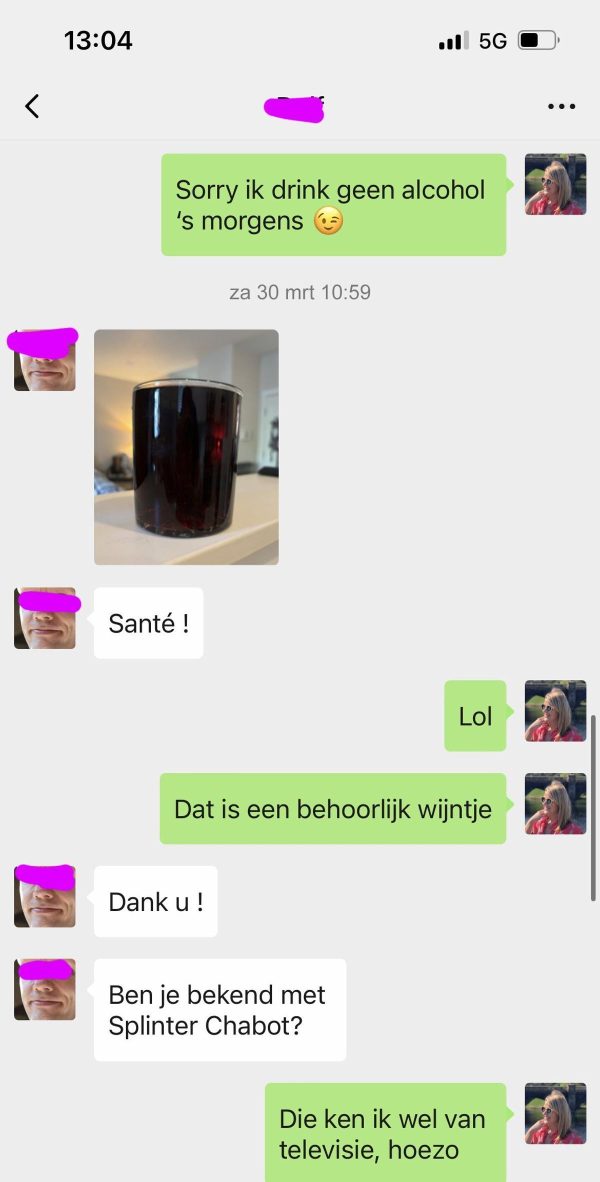Open avatar next to Splinter Chabot message

45,990
